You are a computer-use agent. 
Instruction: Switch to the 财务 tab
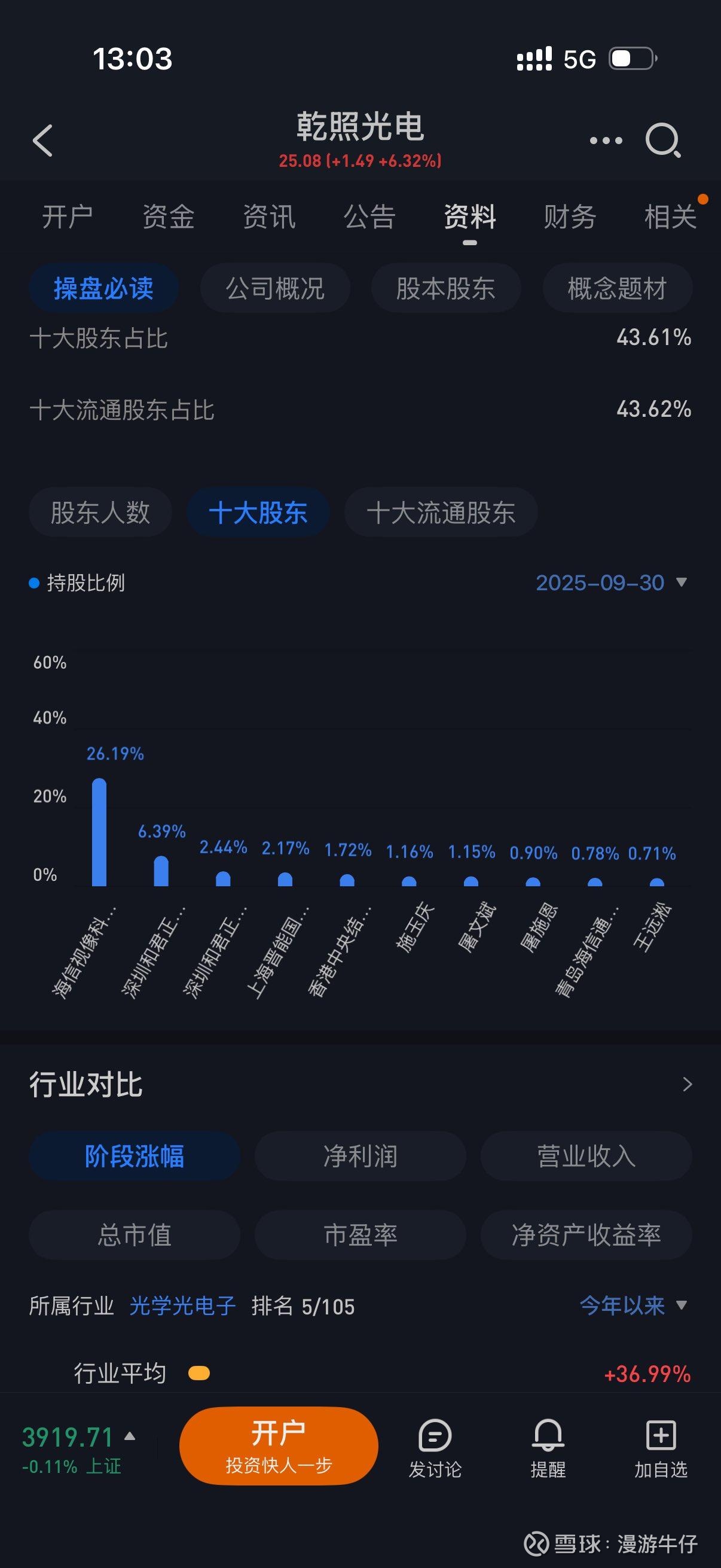tap(570, 216)
